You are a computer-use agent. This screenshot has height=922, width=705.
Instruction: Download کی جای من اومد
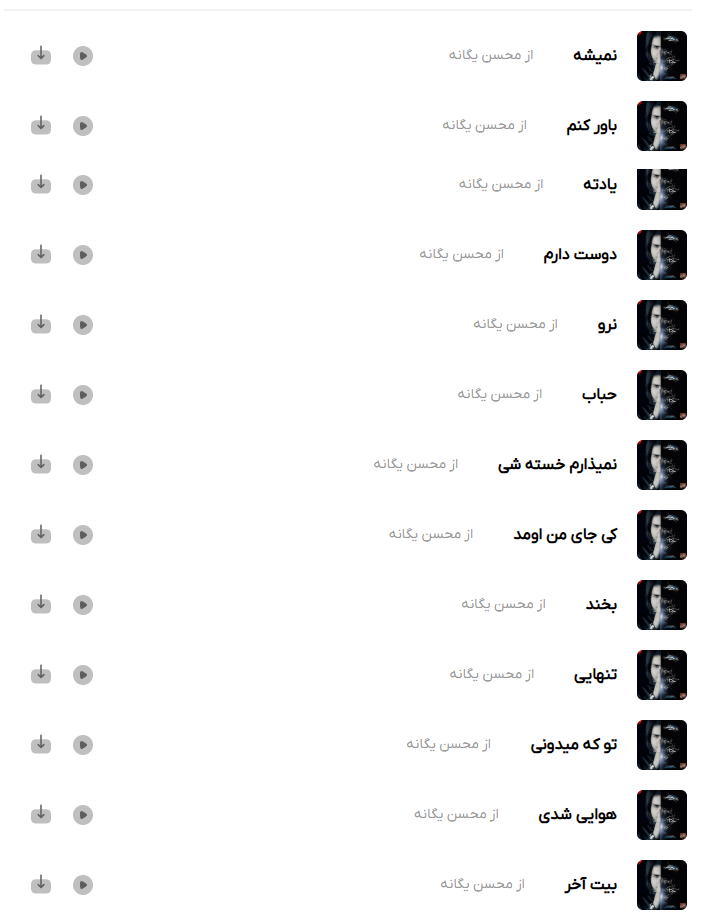pos(40,534)
